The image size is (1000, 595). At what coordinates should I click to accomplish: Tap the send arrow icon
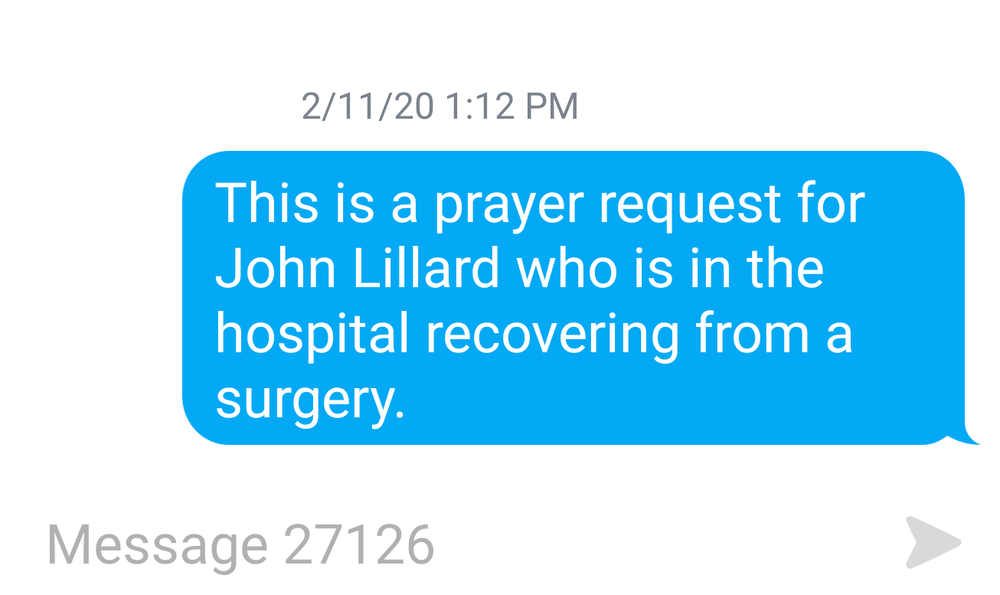932,543
